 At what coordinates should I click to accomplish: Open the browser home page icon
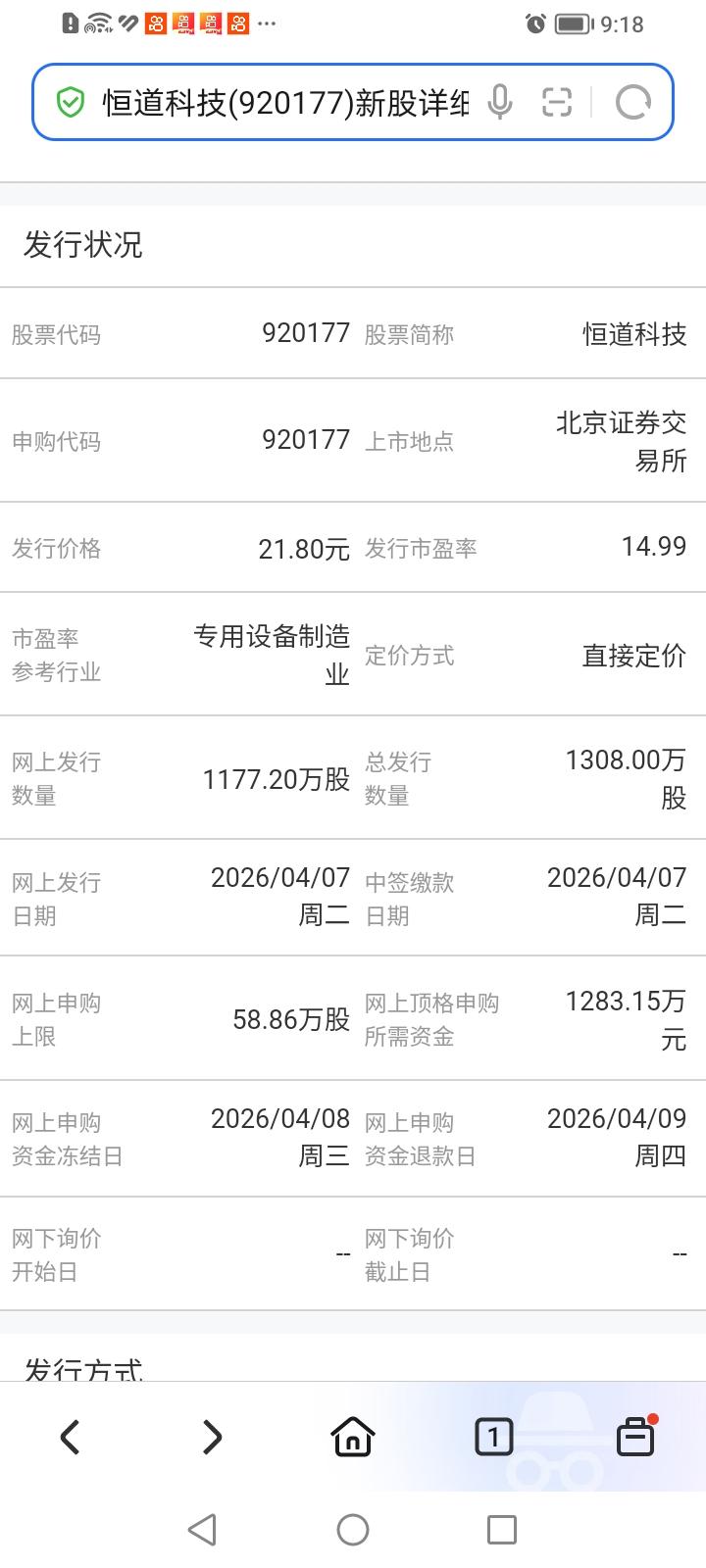(352, 1437)
